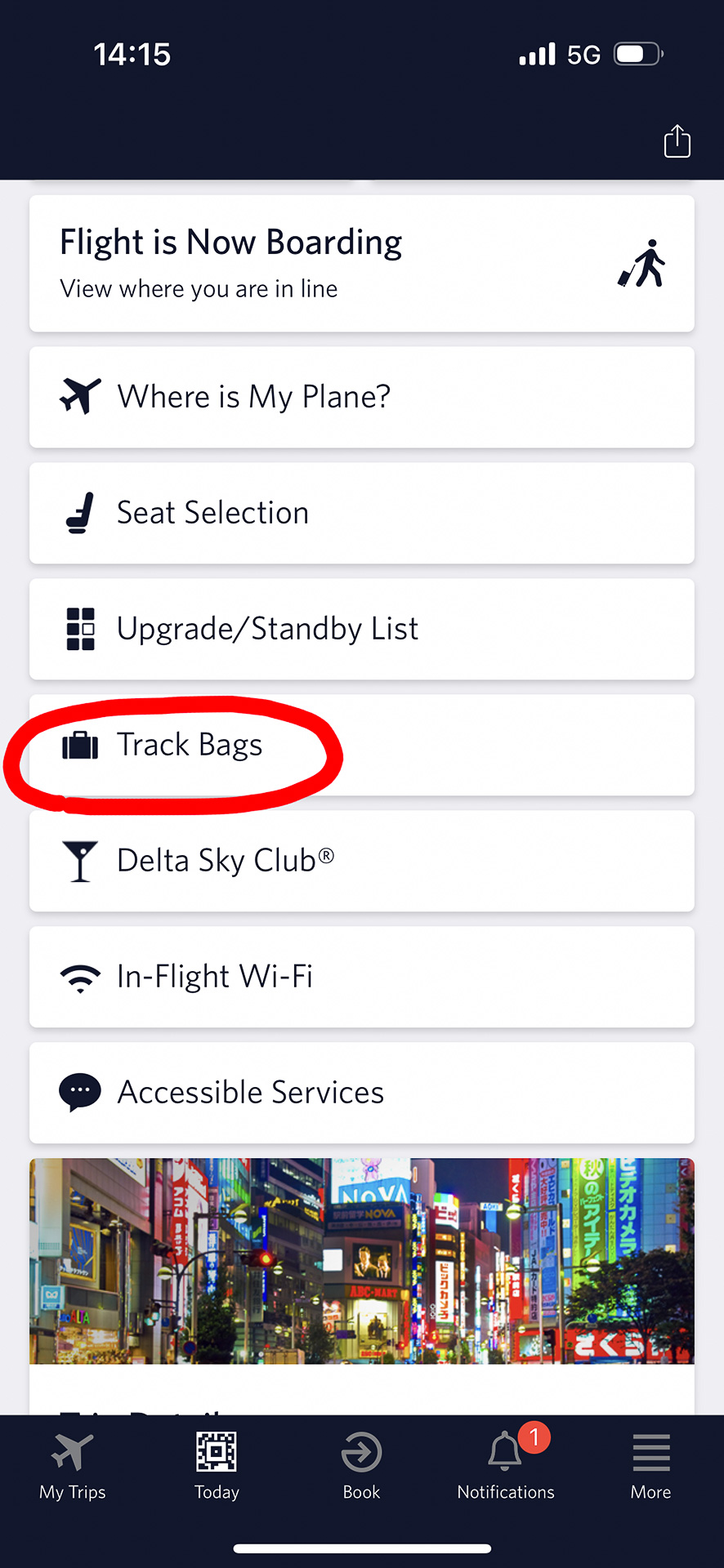Screen dimensions: 724x1568
Task: Select the airplane icon beside Where is My Plane
Action: click(79, 398)
